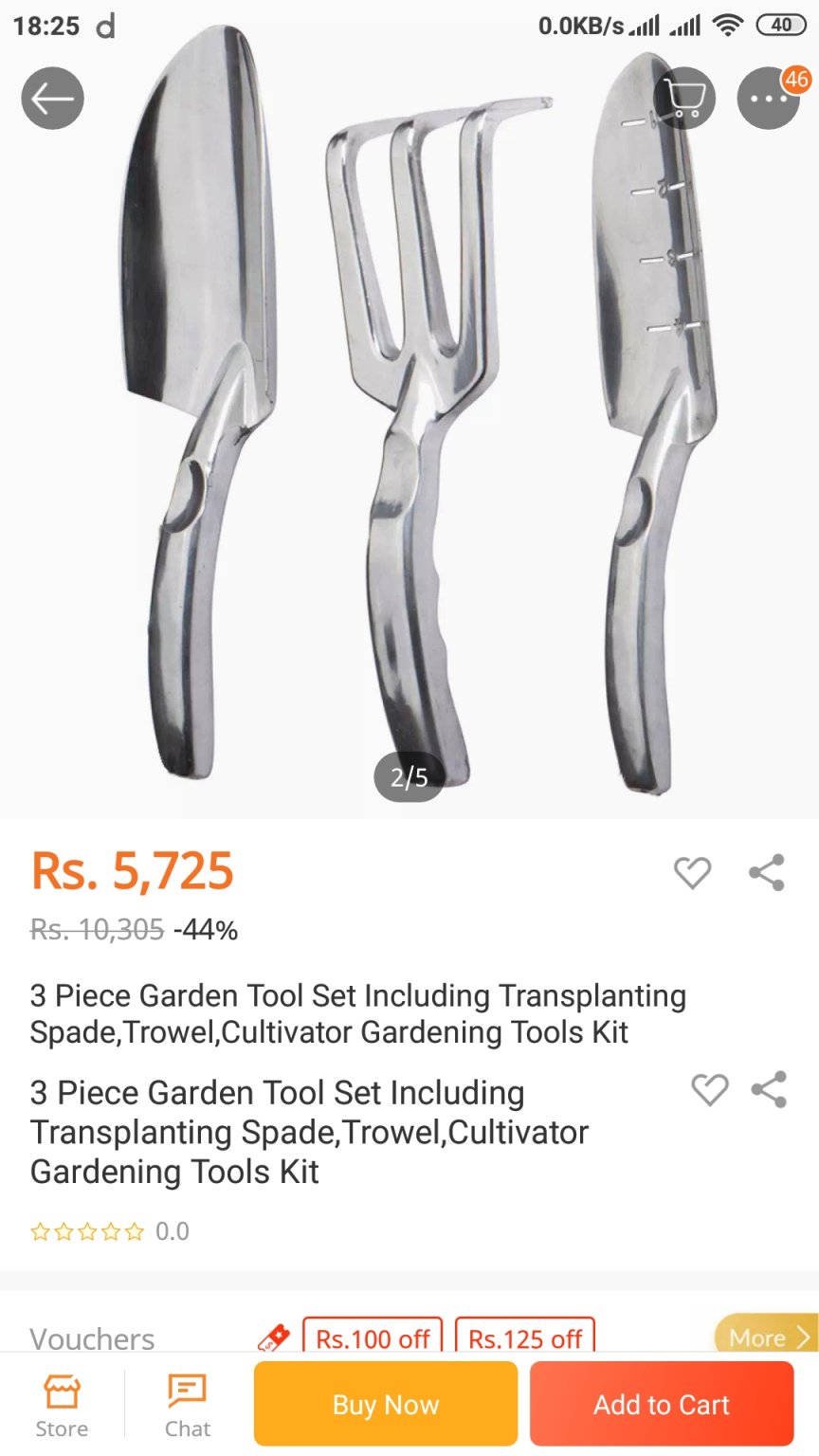
Task: Select the Rs.100 off voucher
Action: 373,1338
